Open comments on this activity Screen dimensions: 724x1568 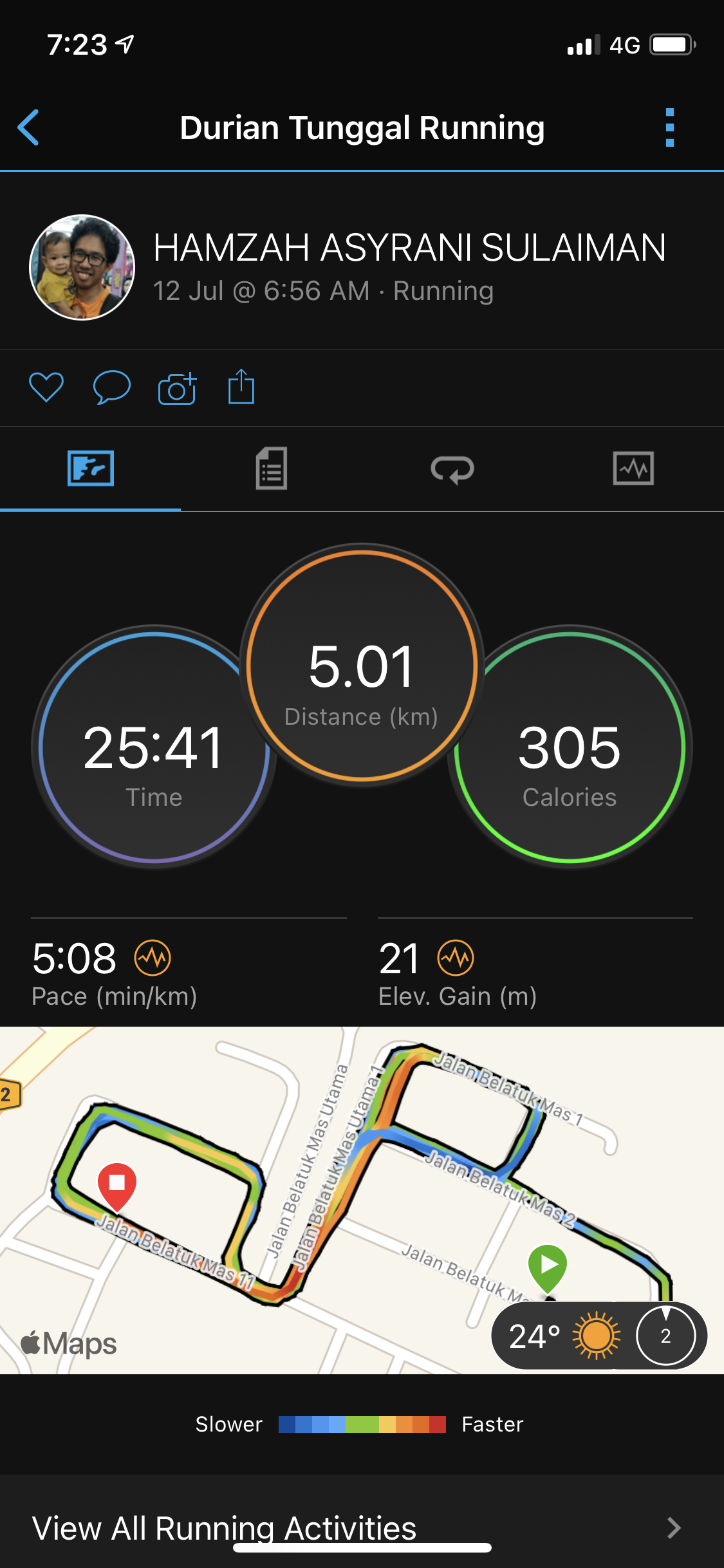click(x=111, y=387)
